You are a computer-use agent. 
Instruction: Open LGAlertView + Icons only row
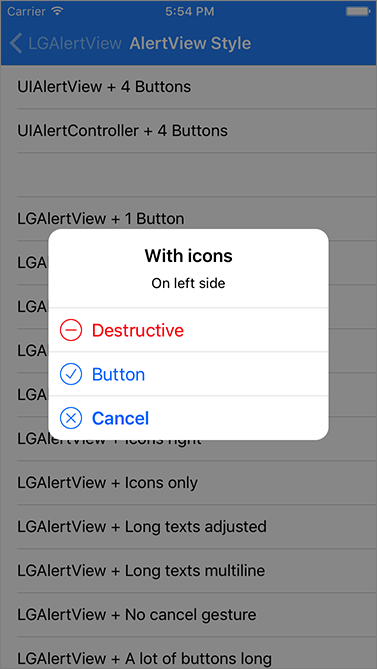tap(188, 483)
